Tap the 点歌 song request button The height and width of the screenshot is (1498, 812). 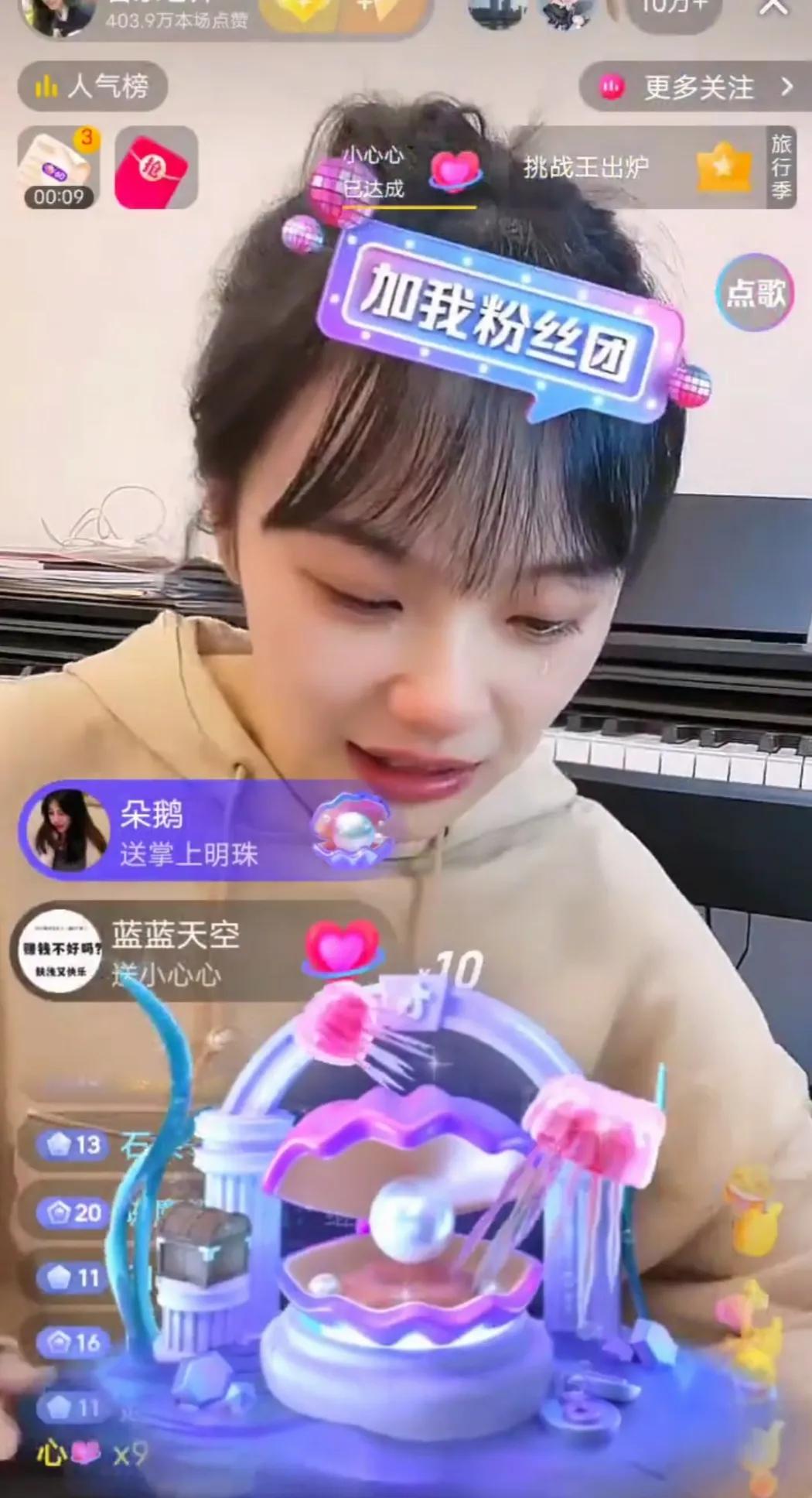[x=754, y=292]
